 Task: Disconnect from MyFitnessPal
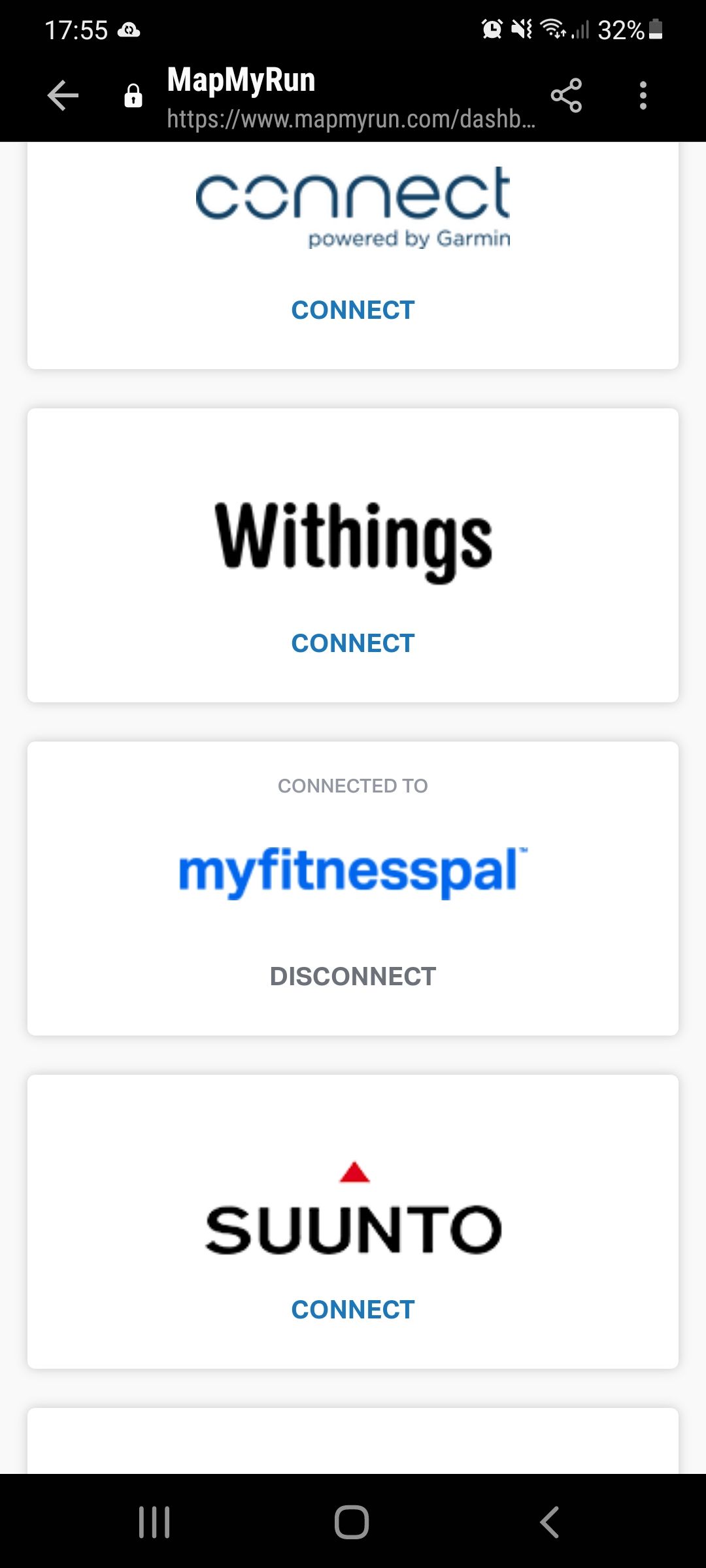[x=353, y=977]
